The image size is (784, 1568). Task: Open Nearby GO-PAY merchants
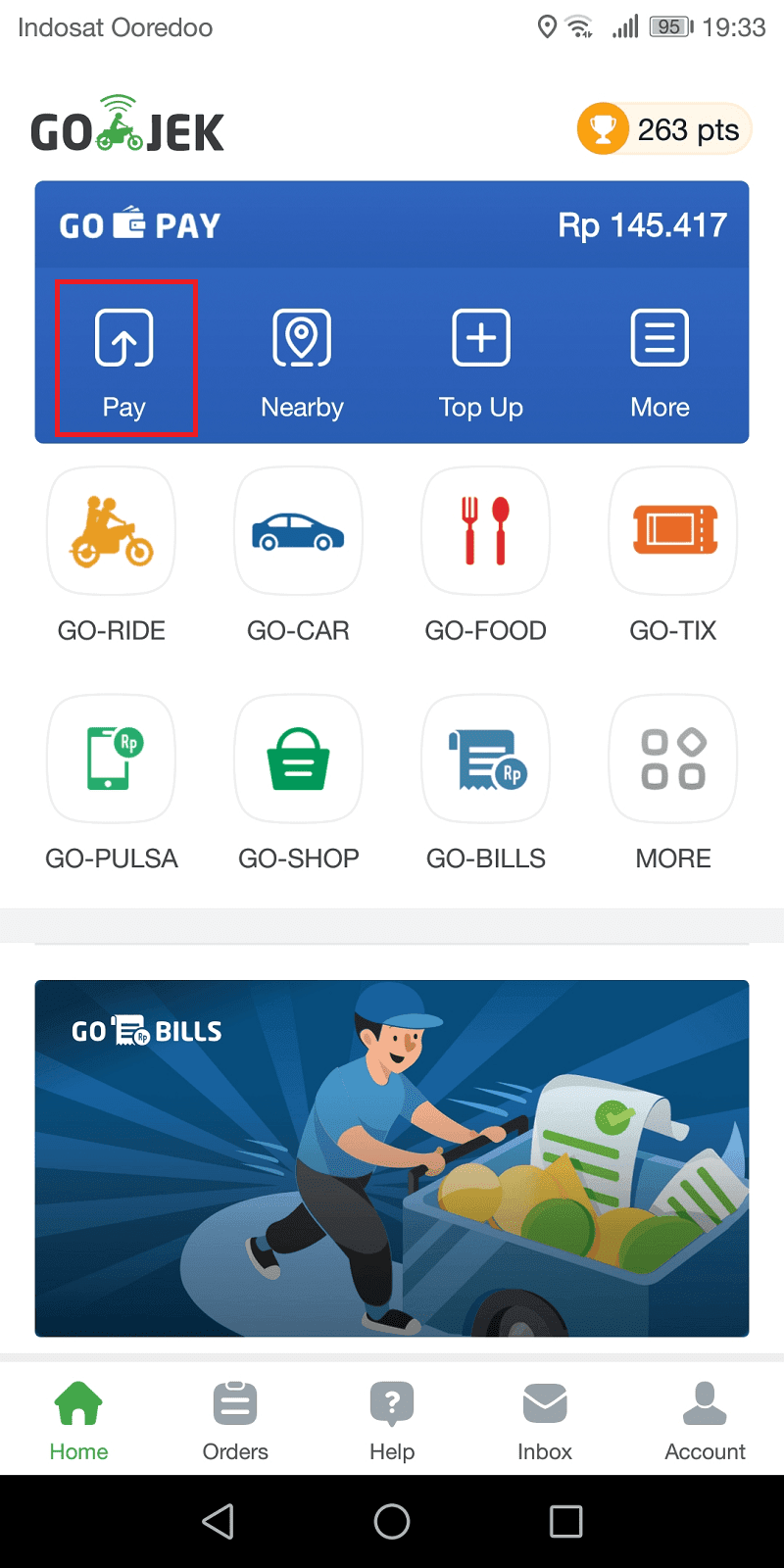pyautogui.click(x=302, y=360)
